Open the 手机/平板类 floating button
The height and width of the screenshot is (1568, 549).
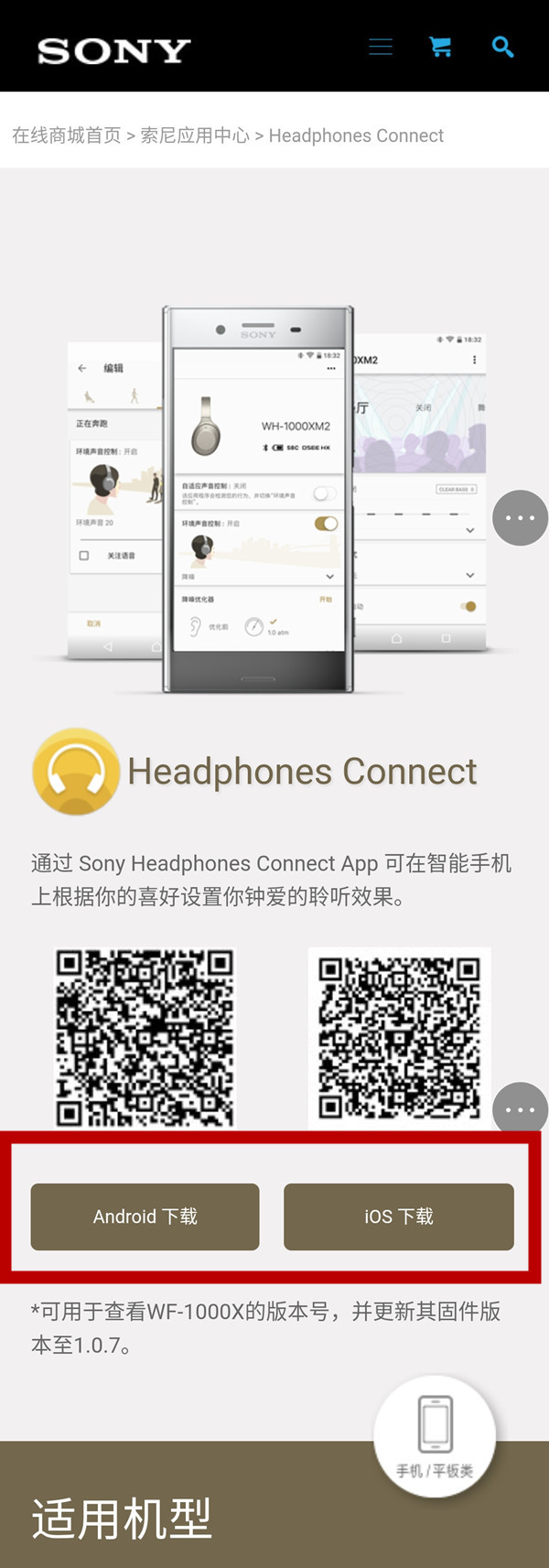435,1436
